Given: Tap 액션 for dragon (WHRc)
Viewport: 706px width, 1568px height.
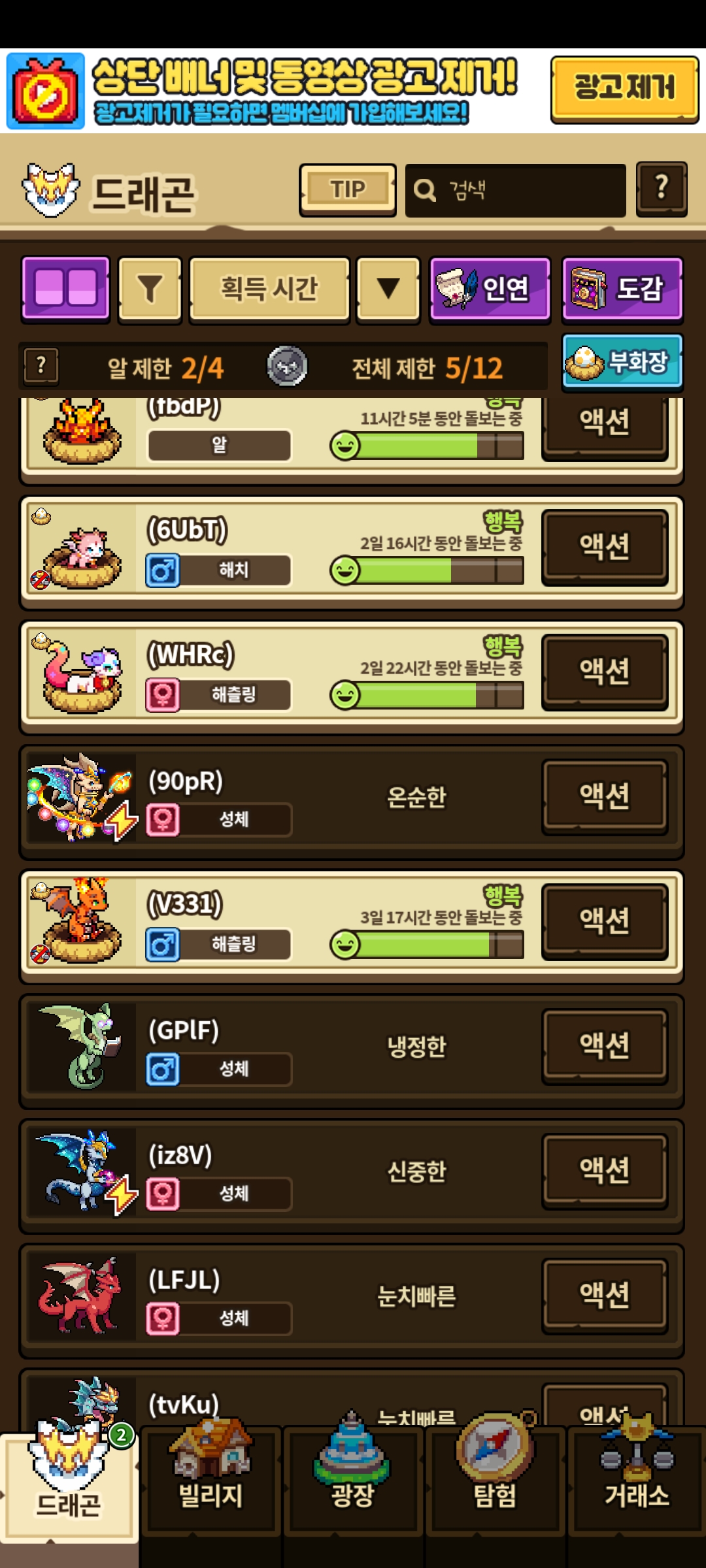Looking at the screenshot, I should 605,672.
